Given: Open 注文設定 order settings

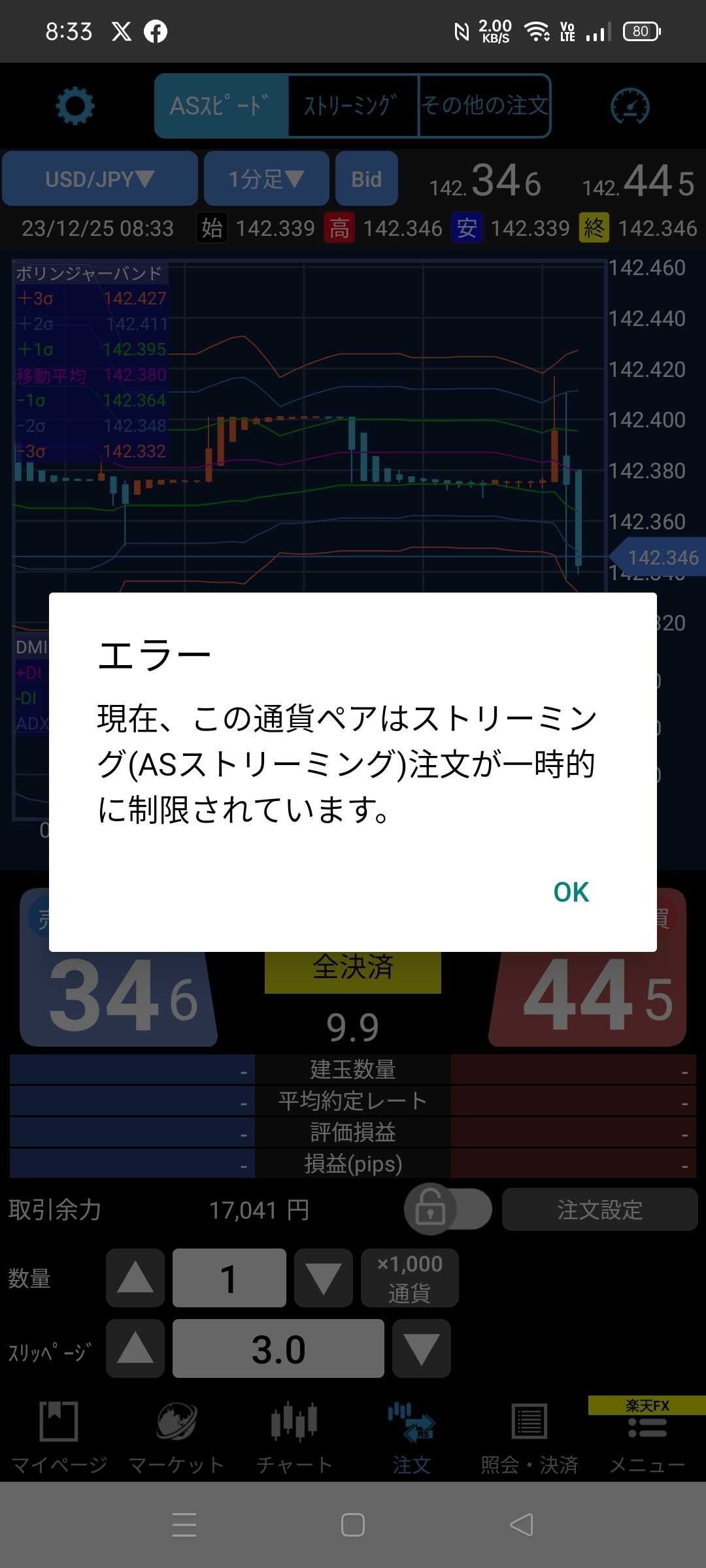Looking at the screenshot, I should 599,1209.
